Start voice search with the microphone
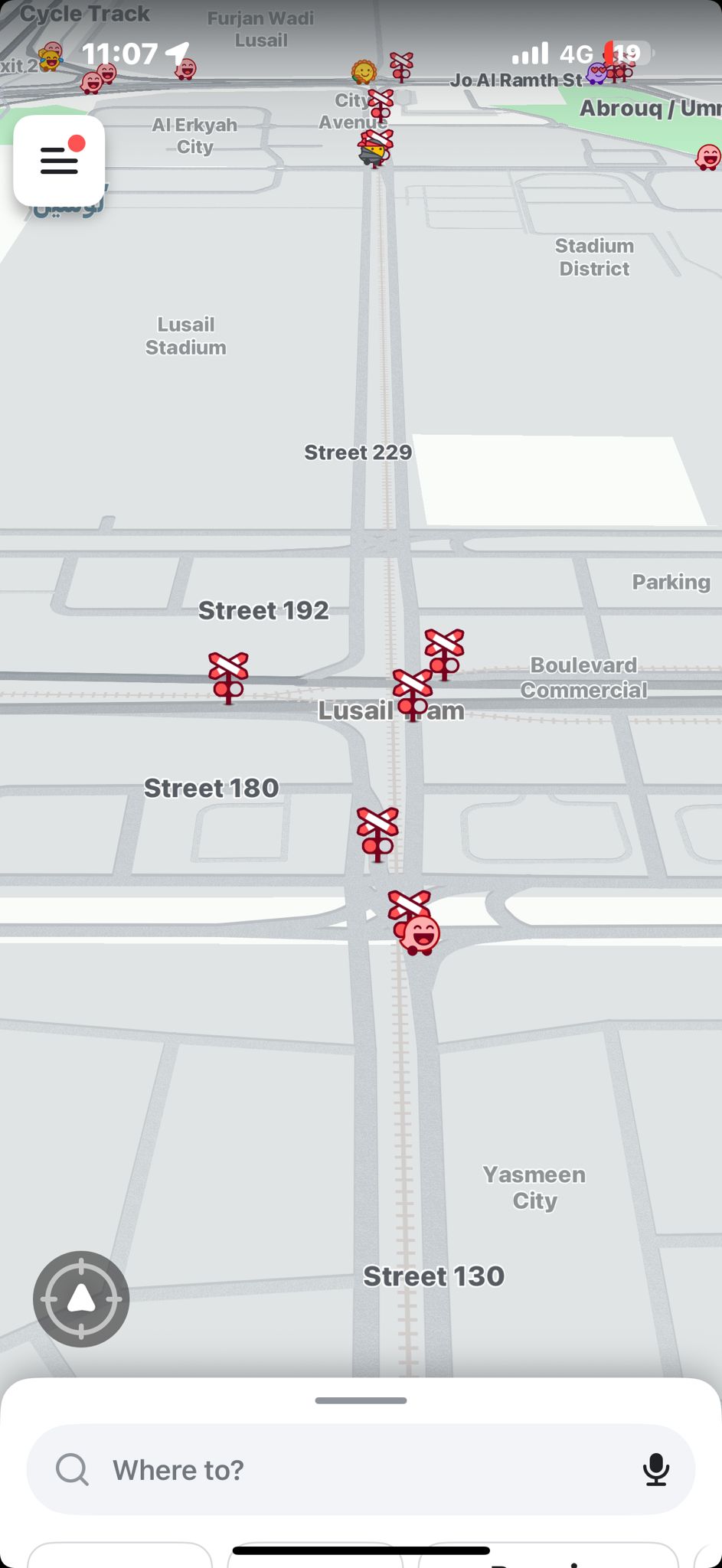Viewport: 722px width, 1568px height. coord(655,1469)
